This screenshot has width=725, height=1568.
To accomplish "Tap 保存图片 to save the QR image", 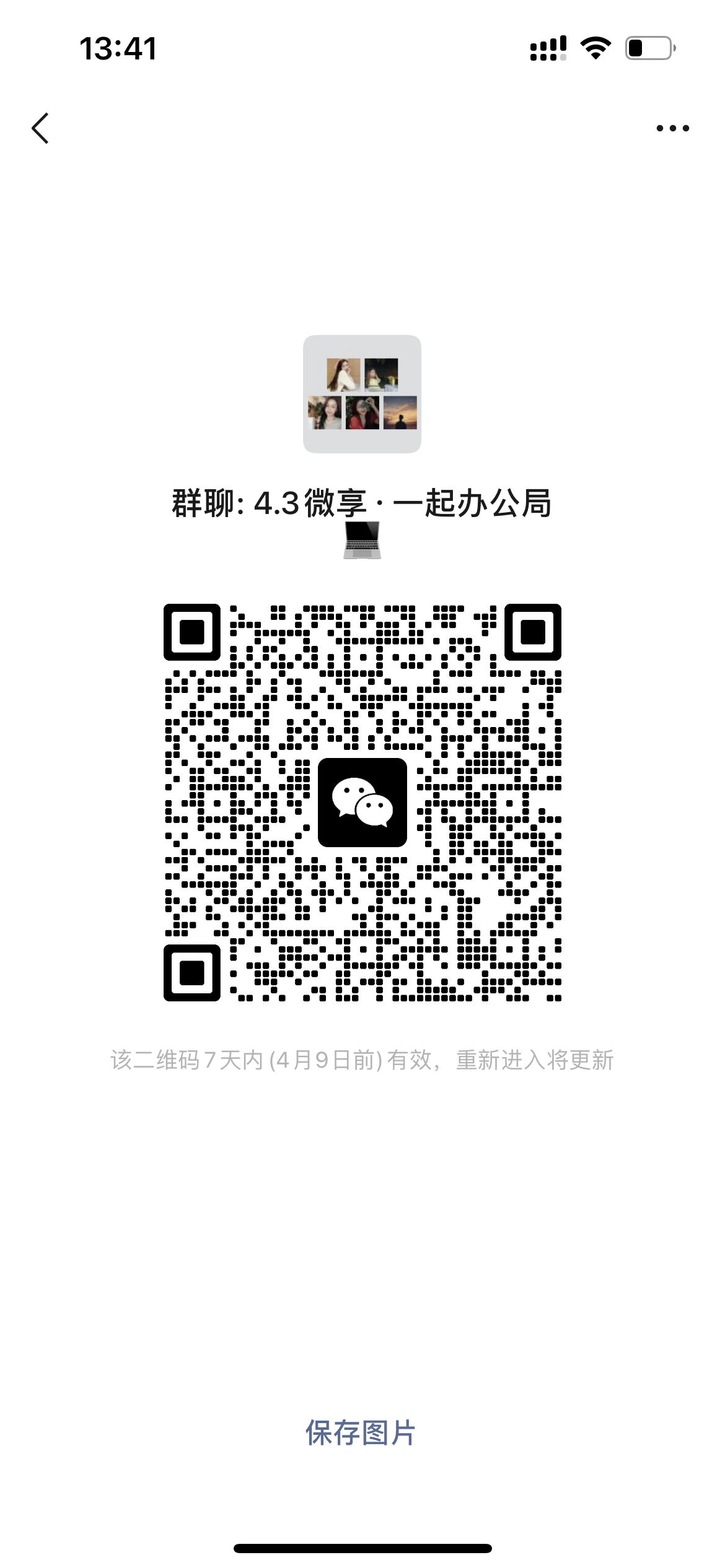I will click(361, 1433).
